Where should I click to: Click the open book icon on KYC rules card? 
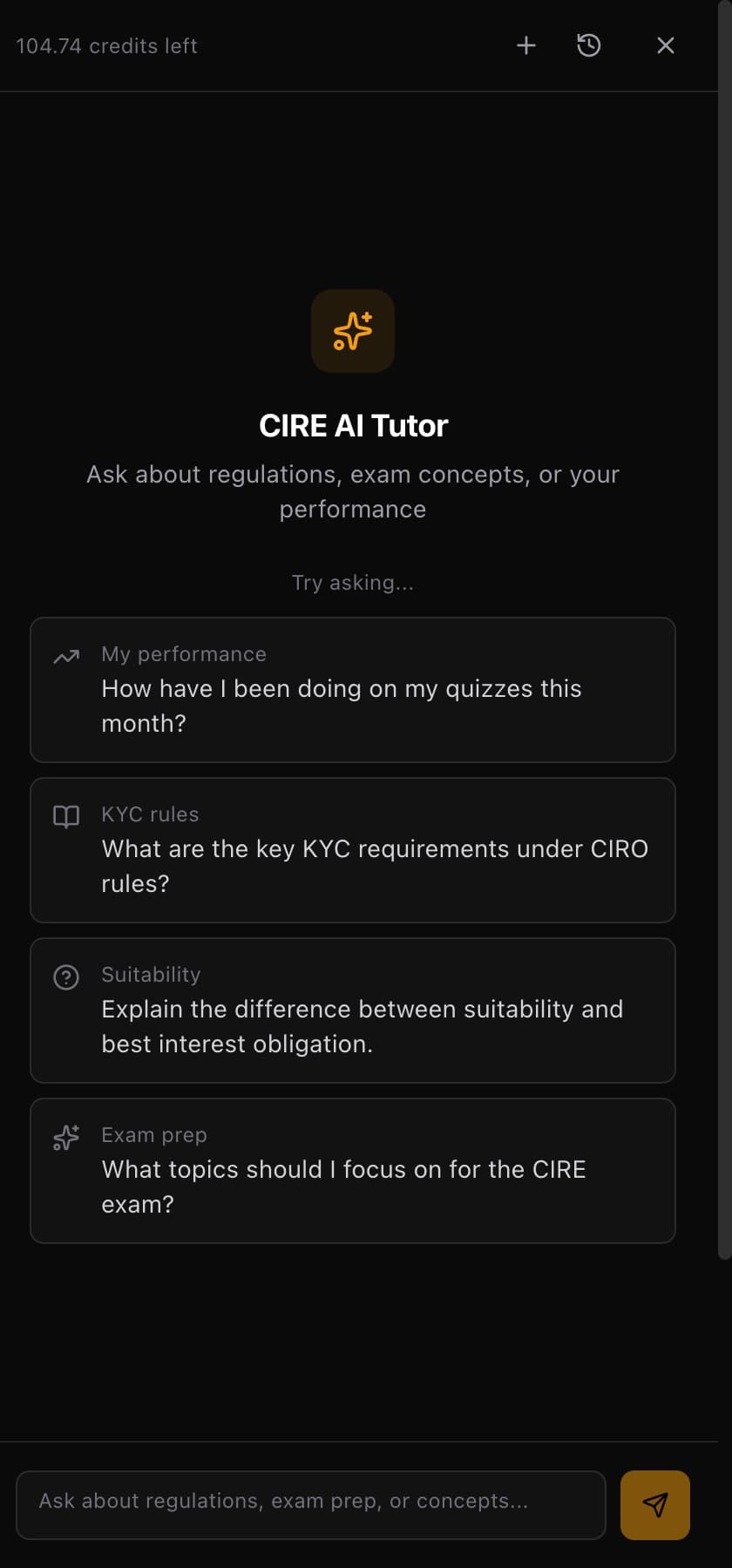[x=65, y=817]
